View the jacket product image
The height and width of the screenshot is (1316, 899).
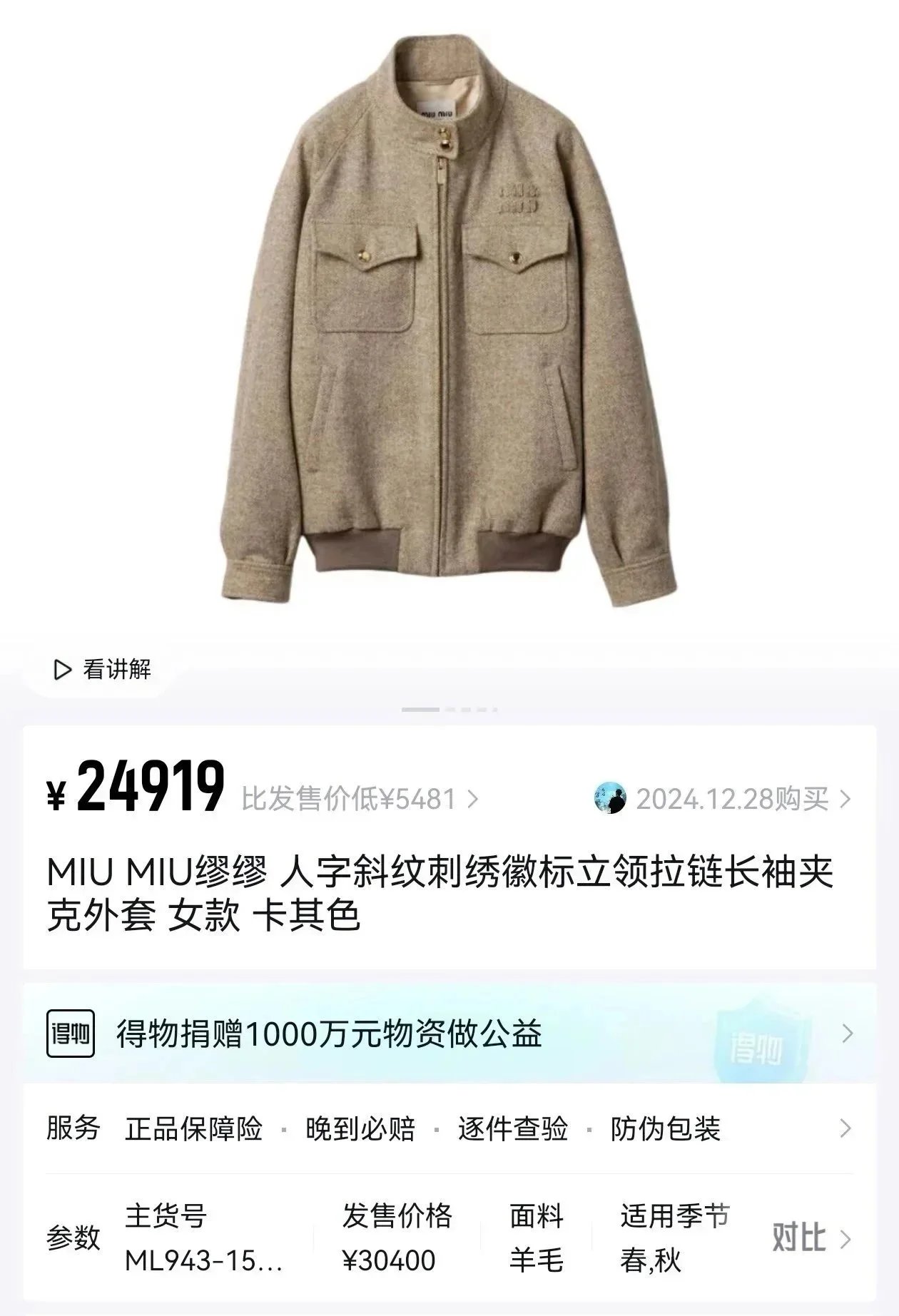(x=449, y=321)
